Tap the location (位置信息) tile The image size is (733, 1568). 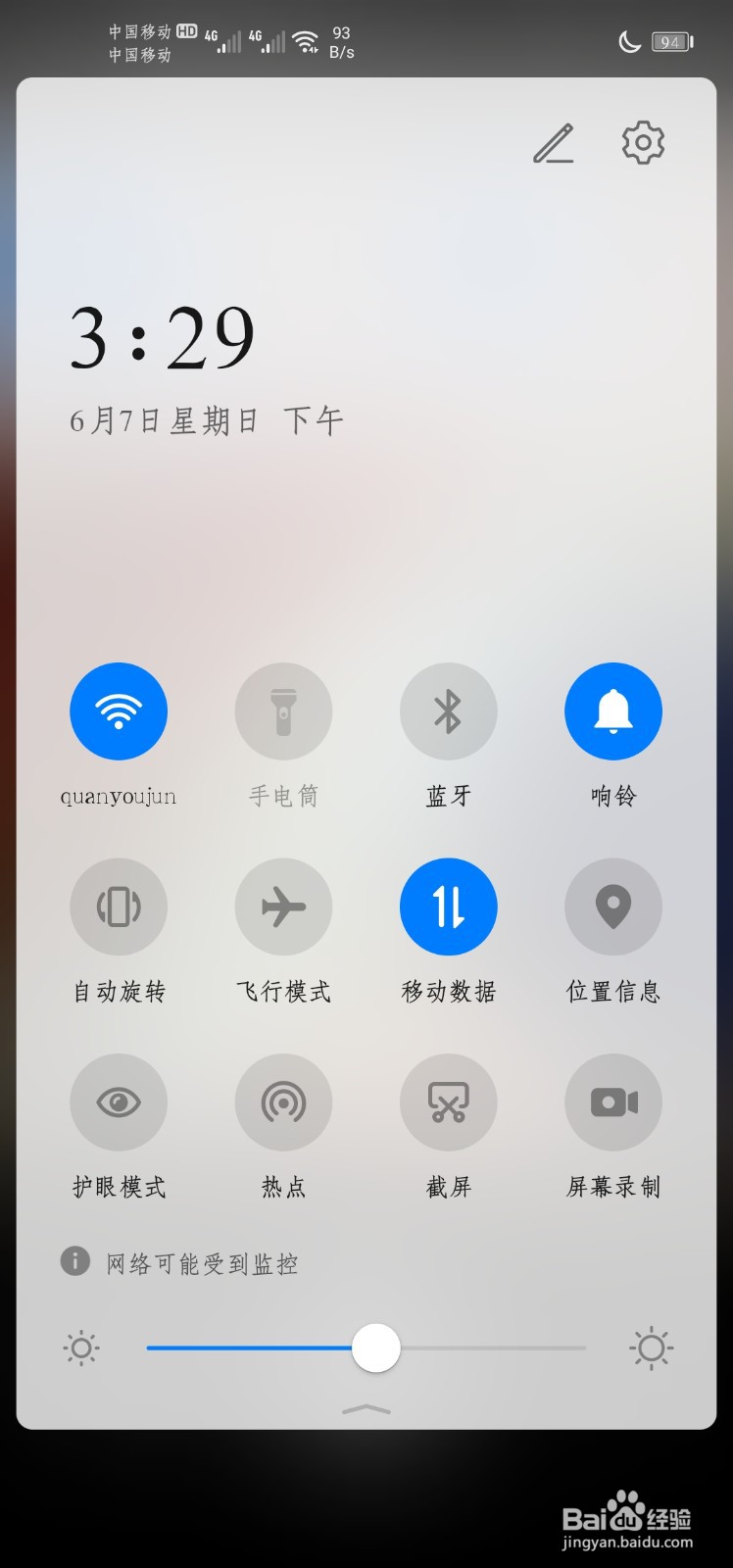click(x=612, y=906)
